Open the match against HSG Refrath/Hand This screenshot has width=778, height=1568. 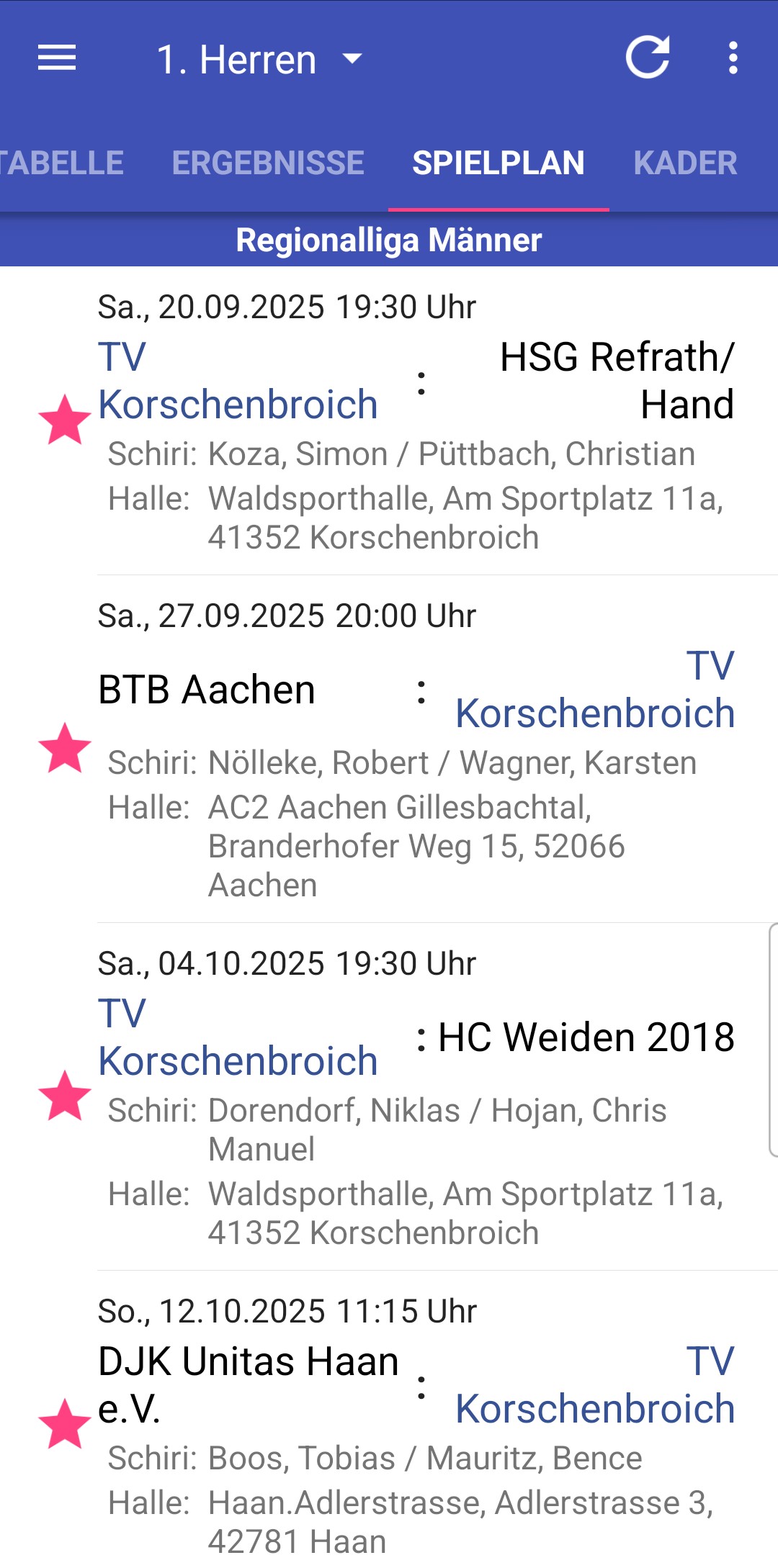(x=416, y=421)
